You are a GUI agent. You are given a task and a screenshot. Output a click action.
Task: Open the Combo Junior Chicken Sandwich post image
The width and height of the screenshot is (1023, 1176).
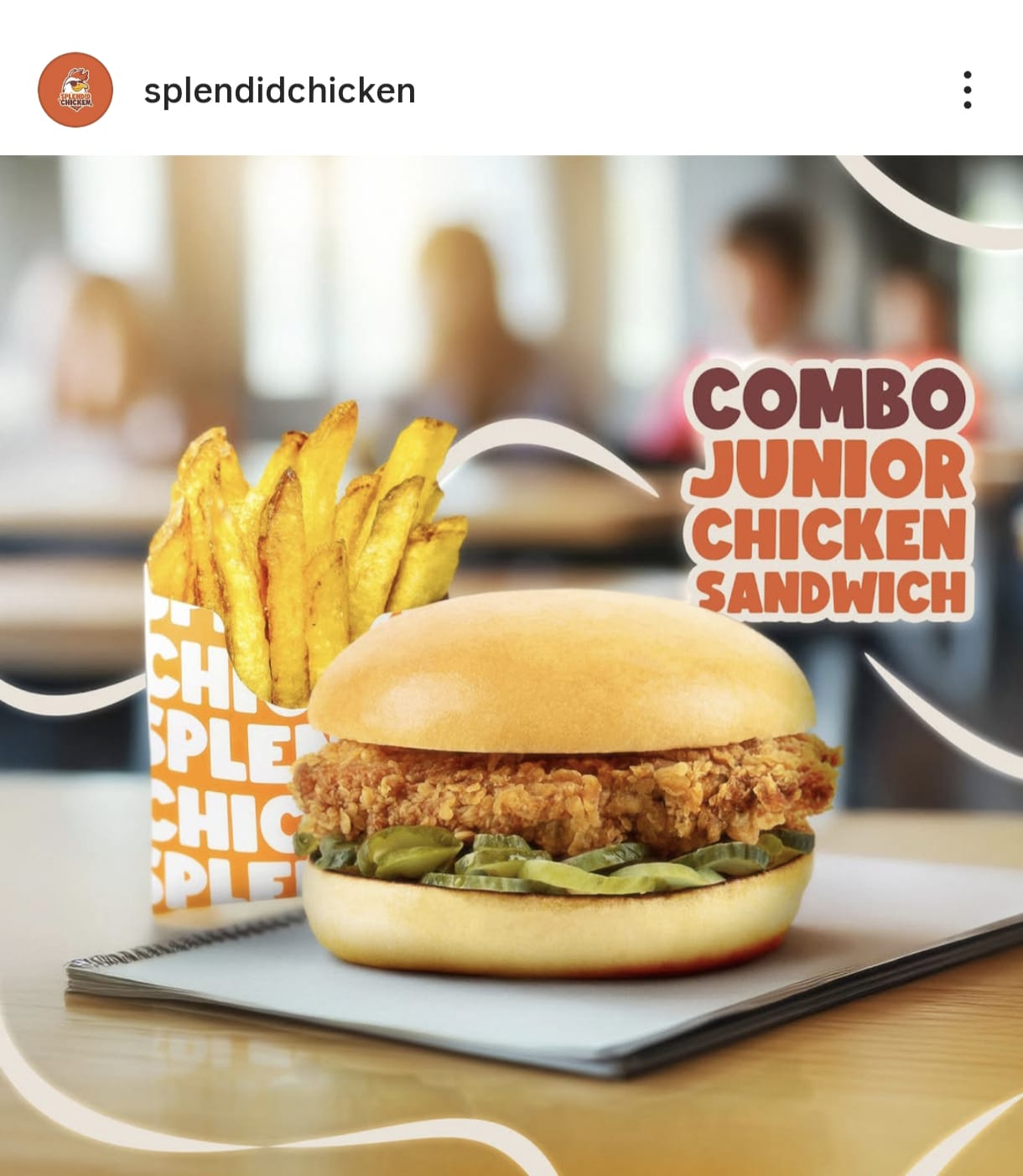tap(511, 664)
